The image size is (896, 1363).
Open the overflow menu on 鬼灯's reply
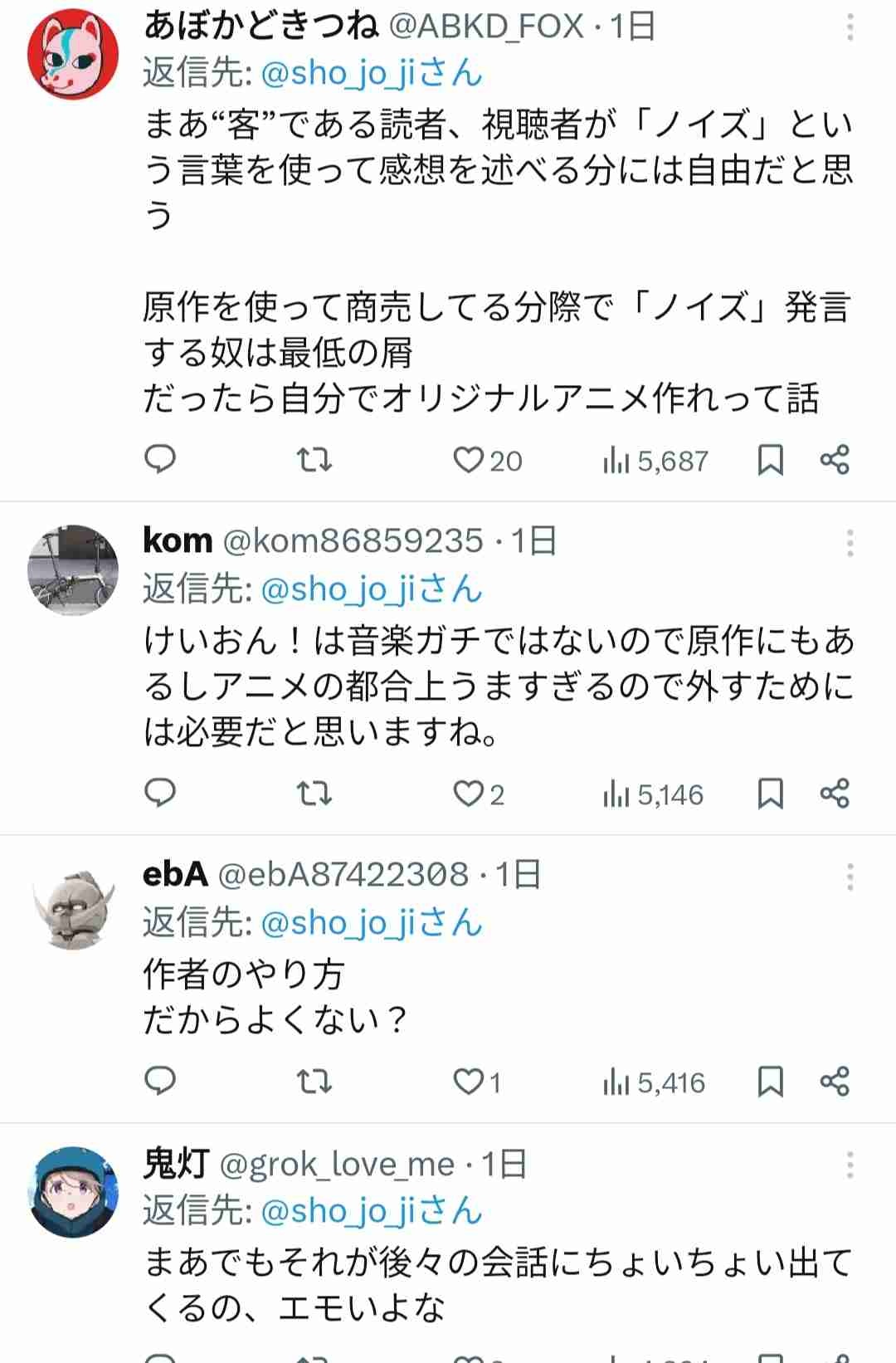pos(850,1165)
